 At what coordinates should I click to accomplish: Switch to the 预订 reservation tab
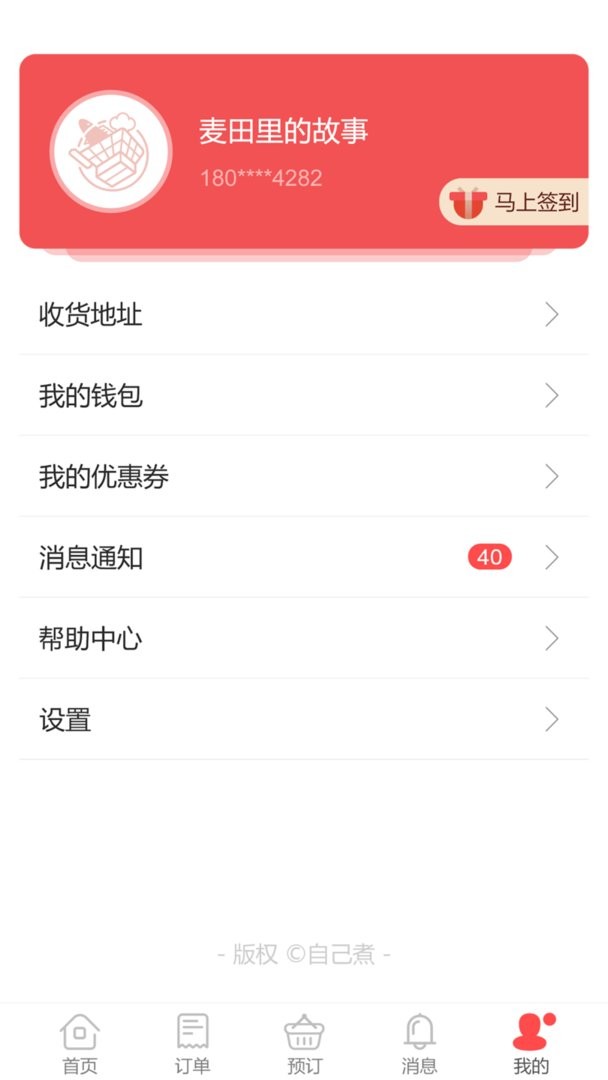[304, 1042]
